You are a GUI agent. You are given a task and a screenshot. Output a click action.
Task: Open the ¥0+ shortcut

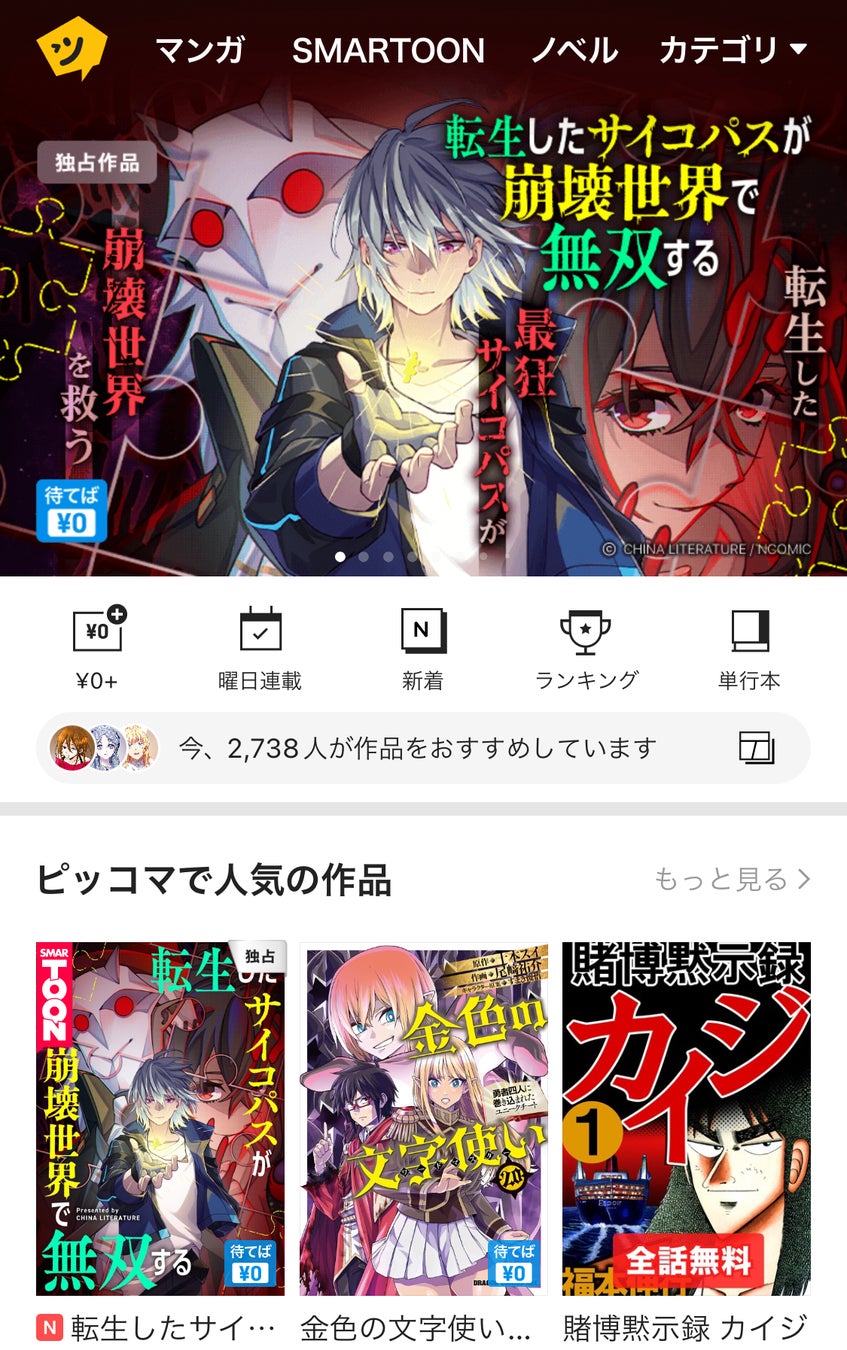click(x=97, y=650)
